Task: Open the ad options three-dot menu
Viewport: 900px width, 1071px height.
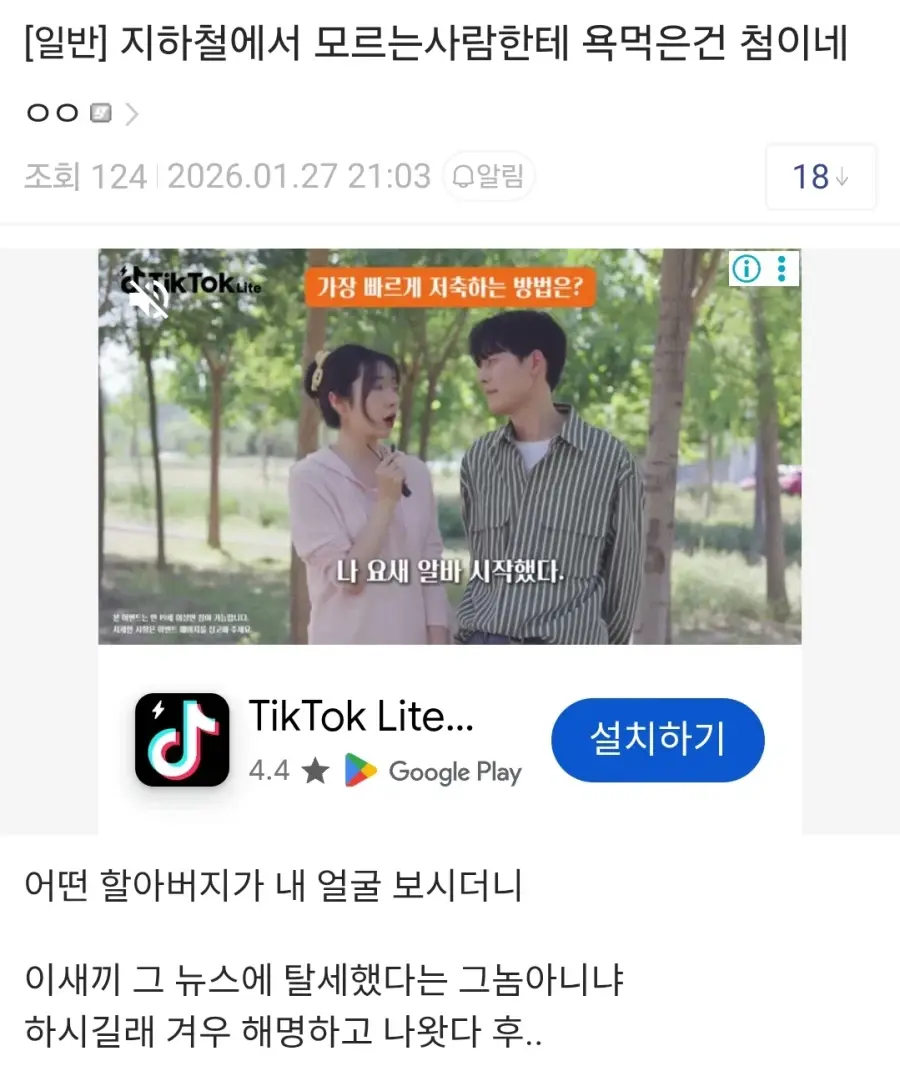Action: (x=783, y=268)
